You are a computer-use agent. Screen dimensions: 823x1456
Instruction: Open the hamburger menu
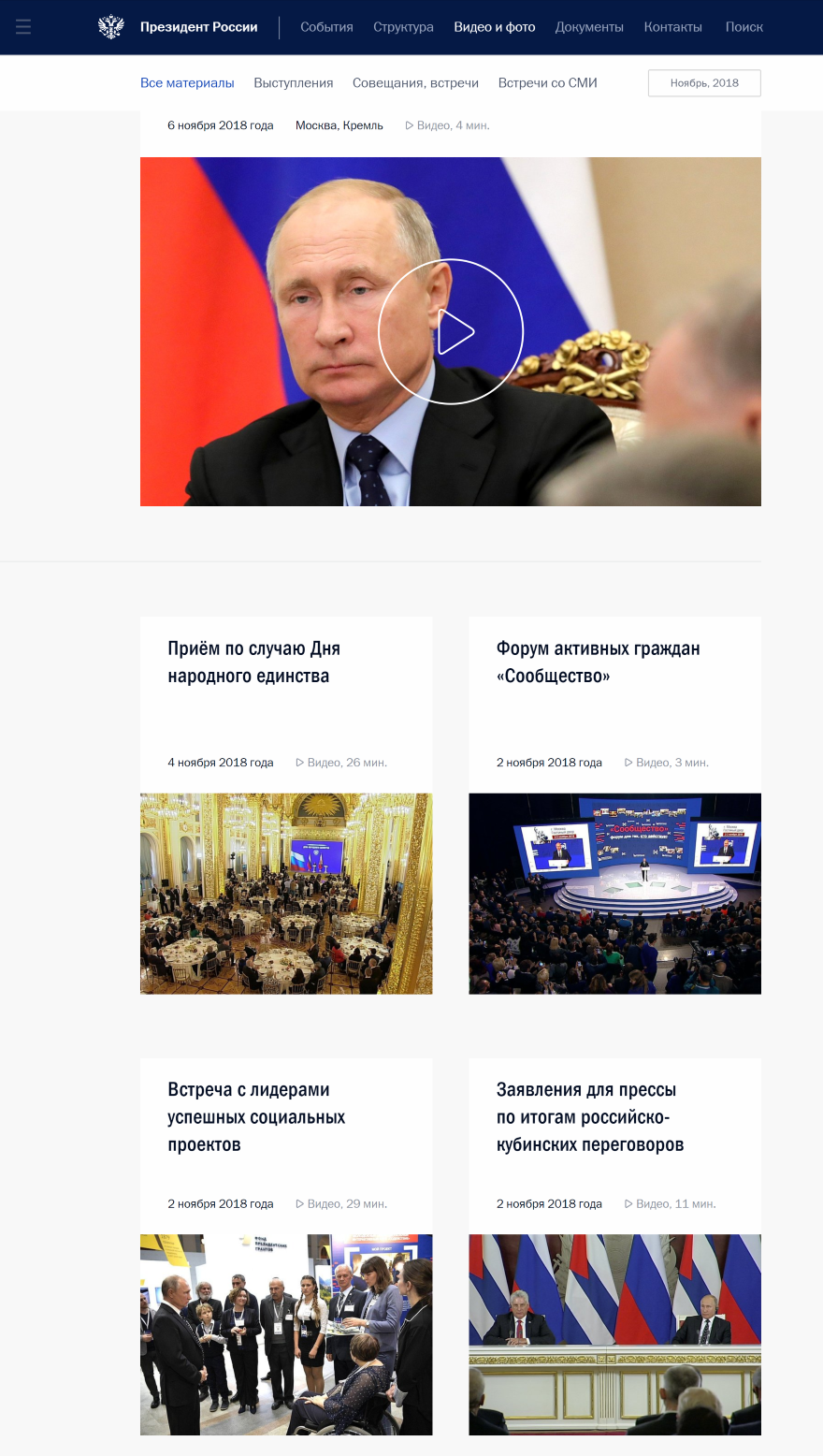coord(23,26)
